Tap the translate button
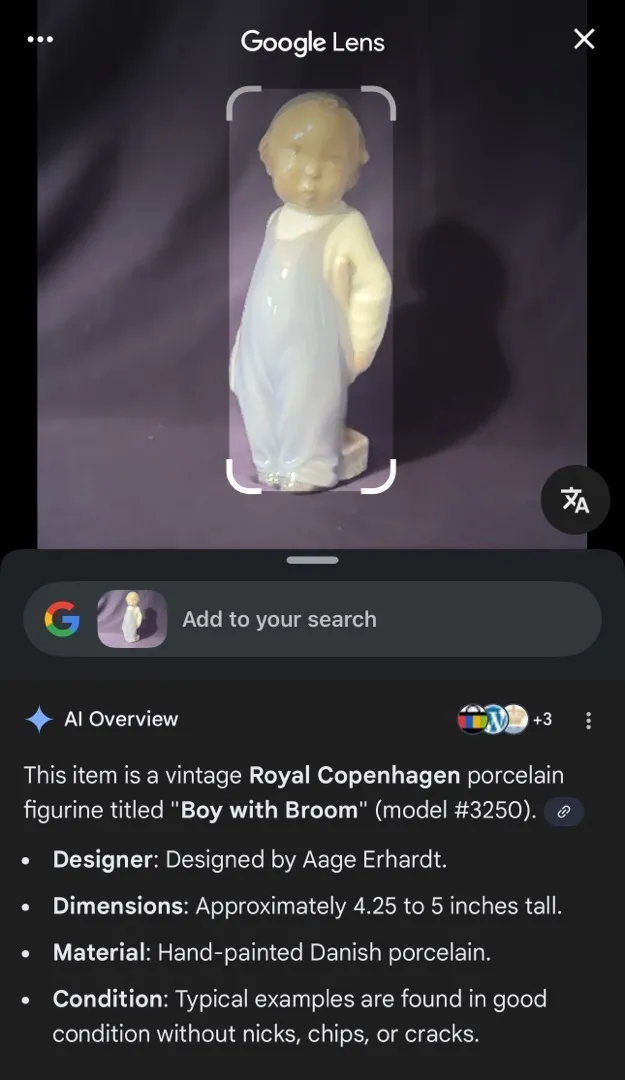Screen dimensions: 625x1080 point(575,500)
